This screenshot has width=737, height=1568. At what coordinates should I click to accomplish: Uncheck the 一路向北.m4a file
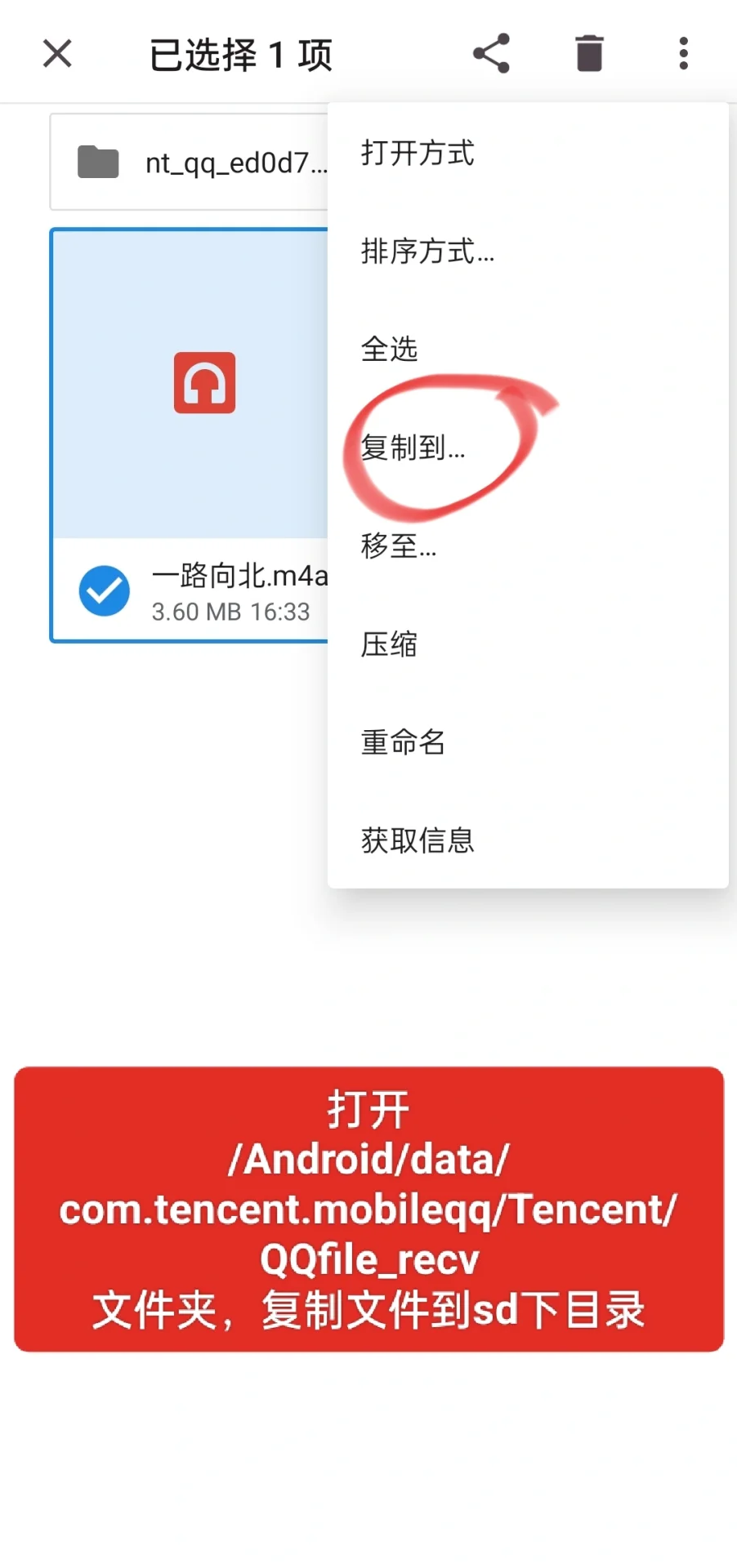coord(105,590)
